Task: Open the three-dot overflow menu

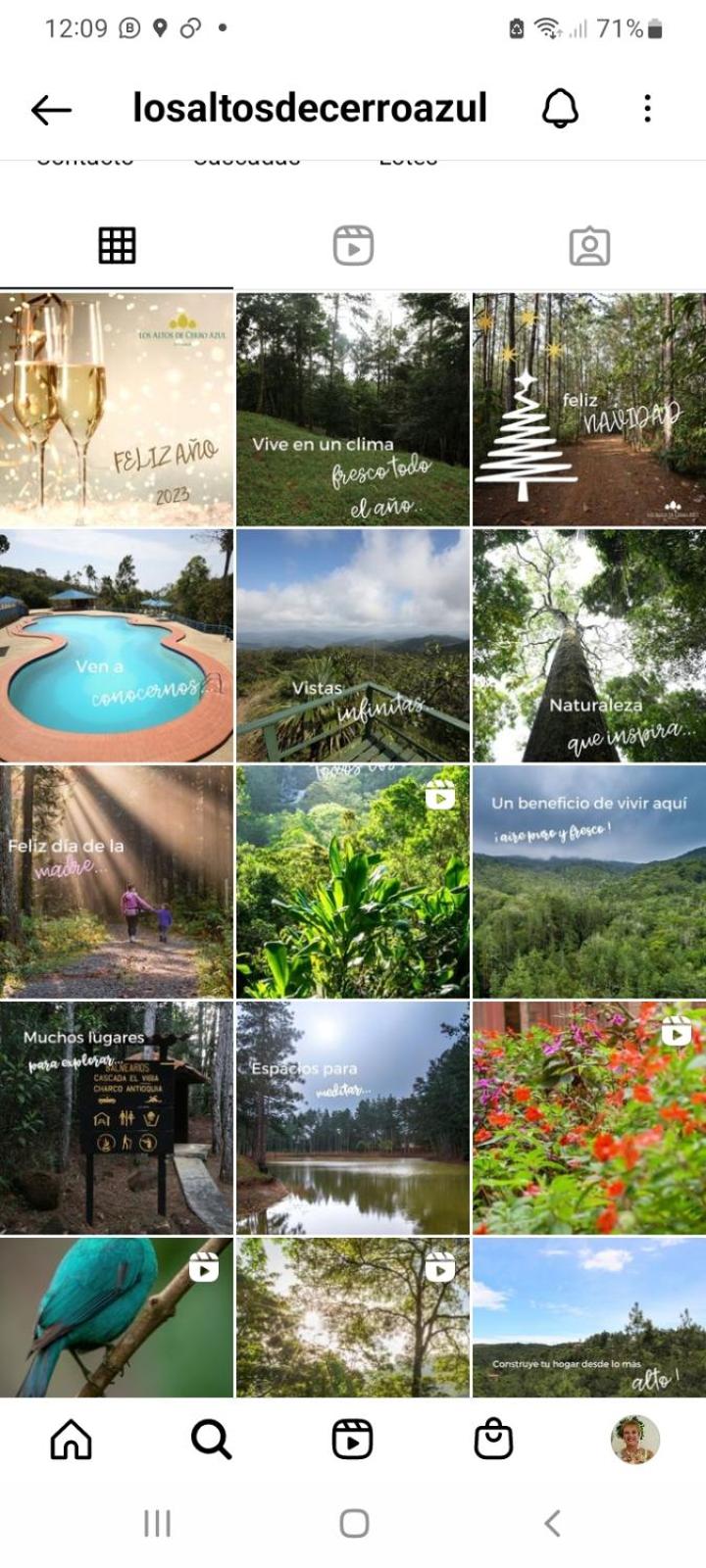Action: (647, 108)
